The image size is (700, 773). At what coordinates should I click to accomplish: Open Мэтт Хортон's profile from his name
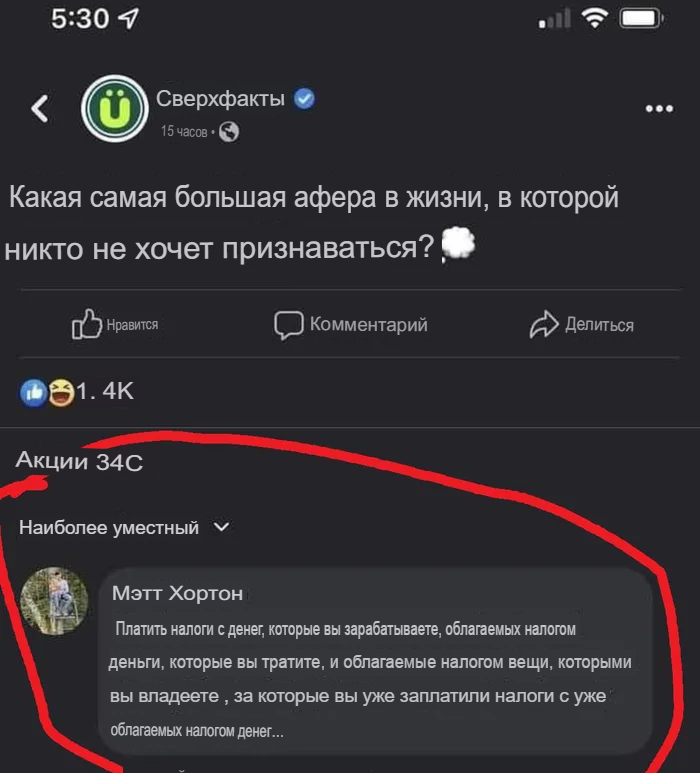click(177, 593)
